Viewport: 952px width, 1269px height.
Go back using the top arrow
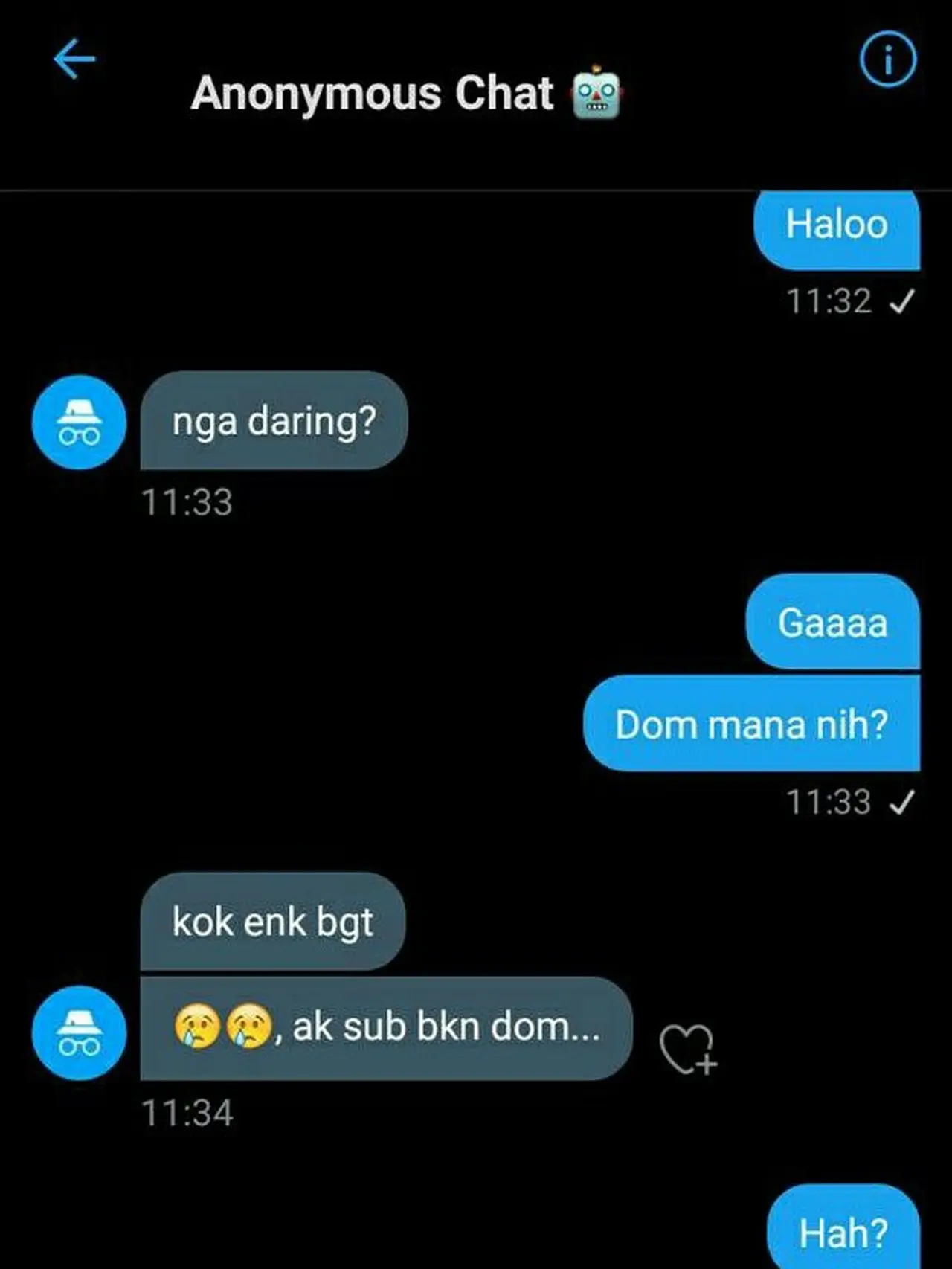[74, 60]
